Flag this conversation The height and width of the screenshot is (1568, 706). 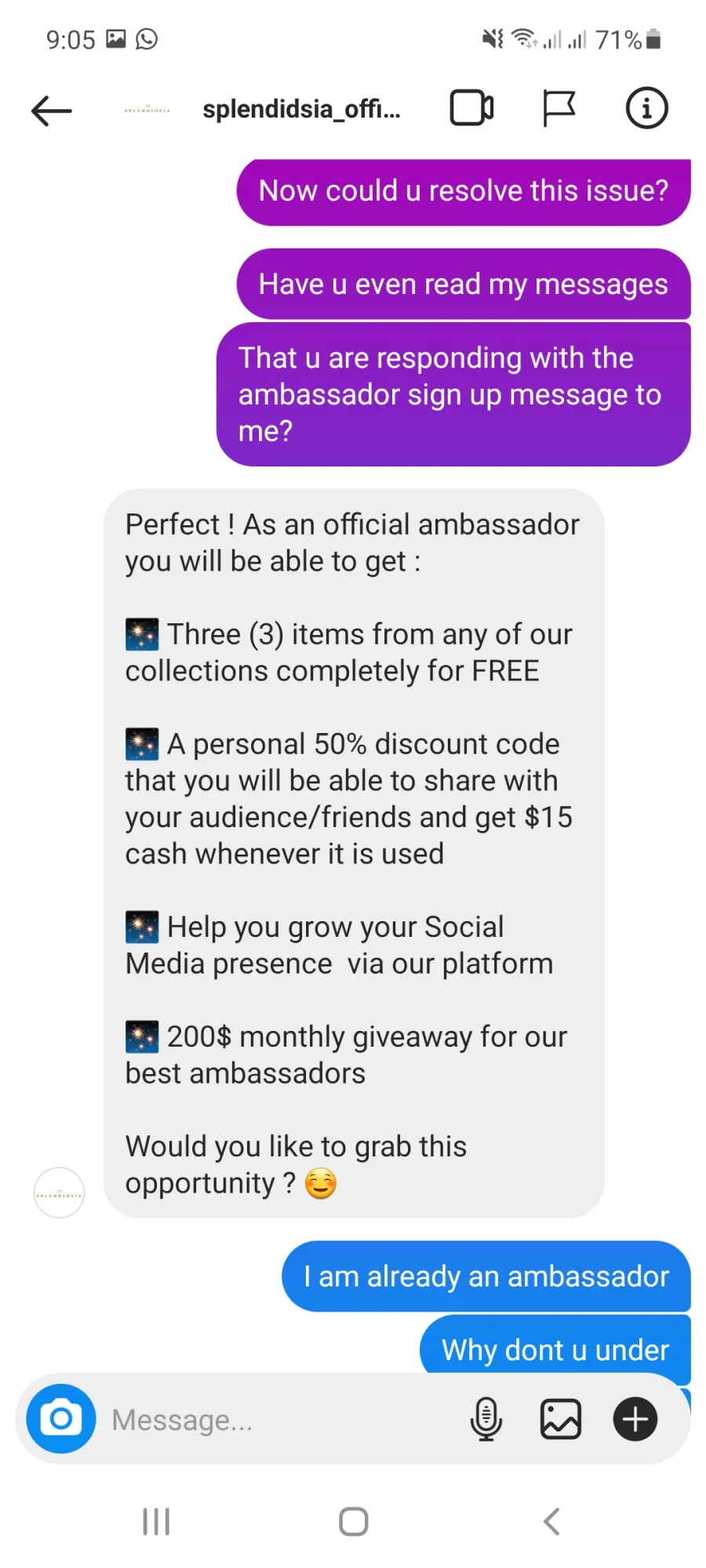click(559, 108)
